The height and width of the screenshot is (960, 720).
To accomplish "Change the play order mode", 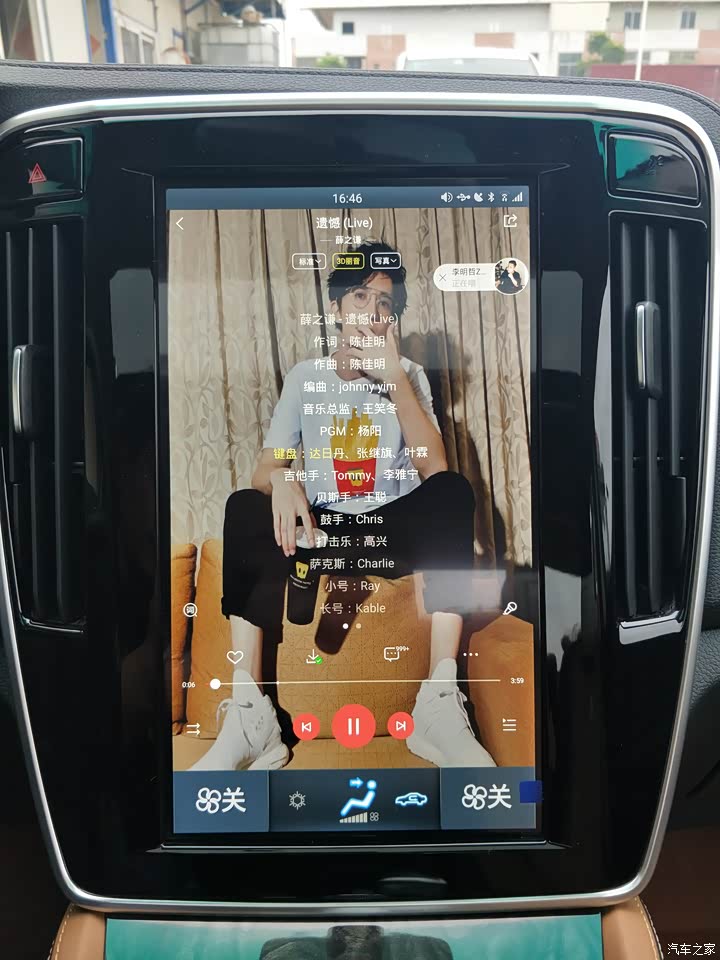I will click(192, 729).
